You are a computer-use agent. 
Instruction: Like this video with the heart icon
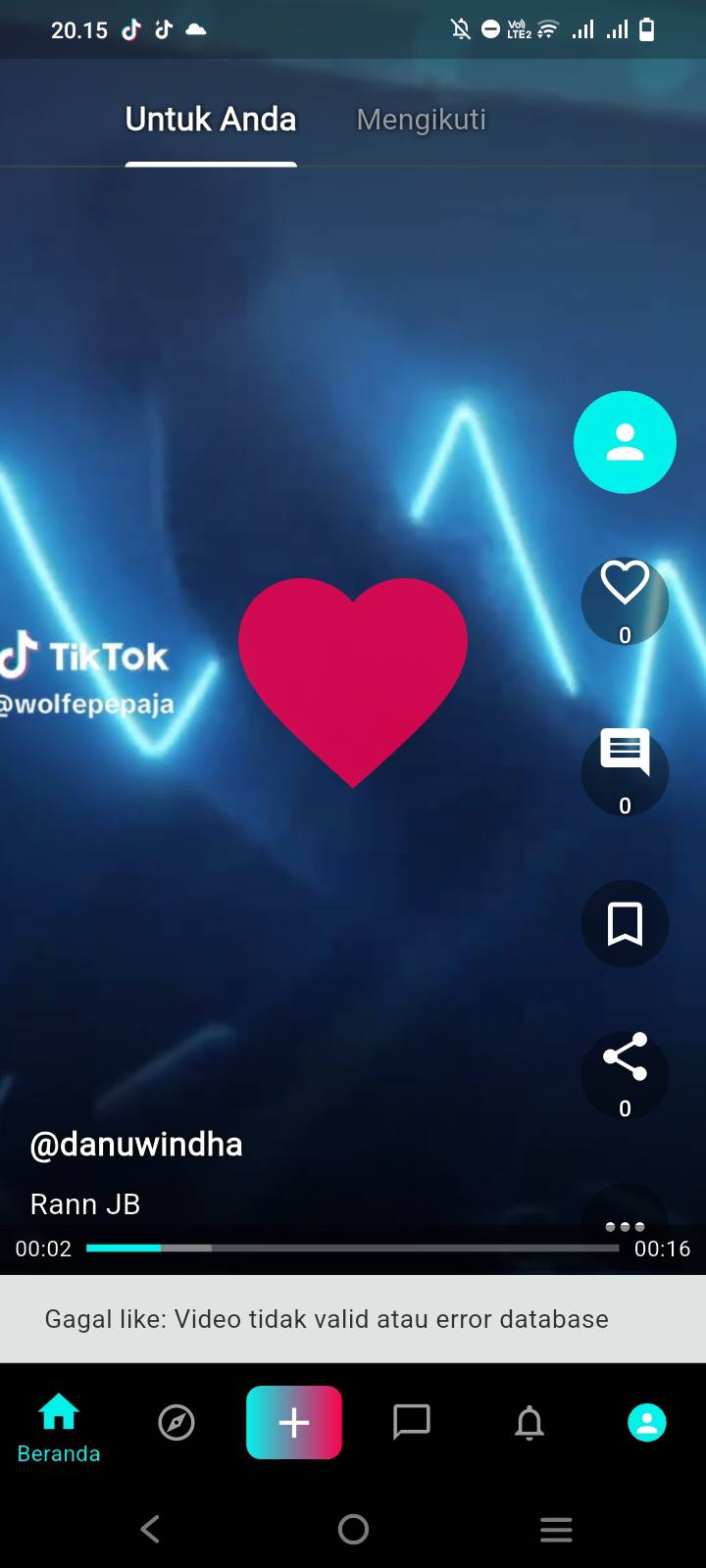click(x=625, y=585)
